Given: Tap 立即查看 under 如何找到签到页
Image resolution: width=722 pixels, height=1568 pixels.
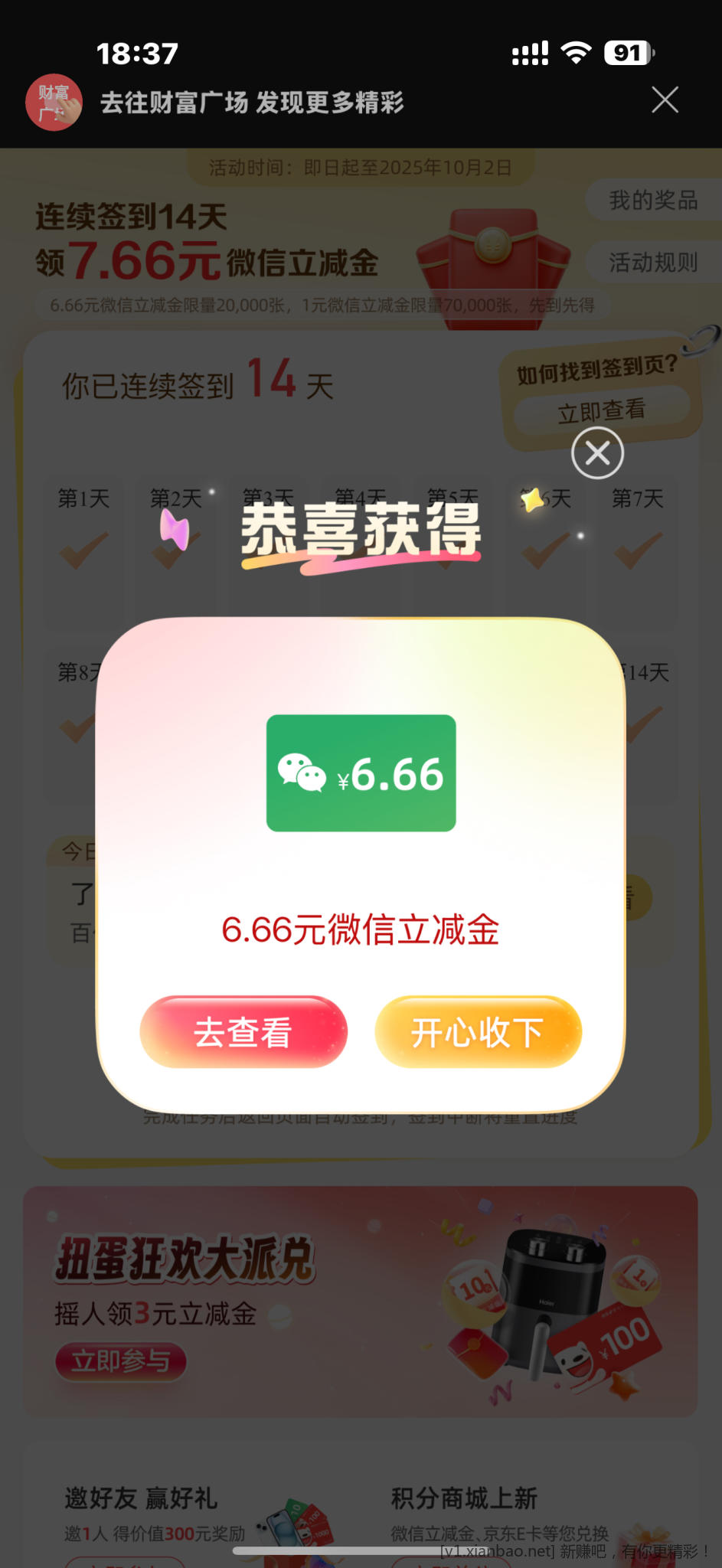Looking at the screenshot, I should tap(601, 411).
